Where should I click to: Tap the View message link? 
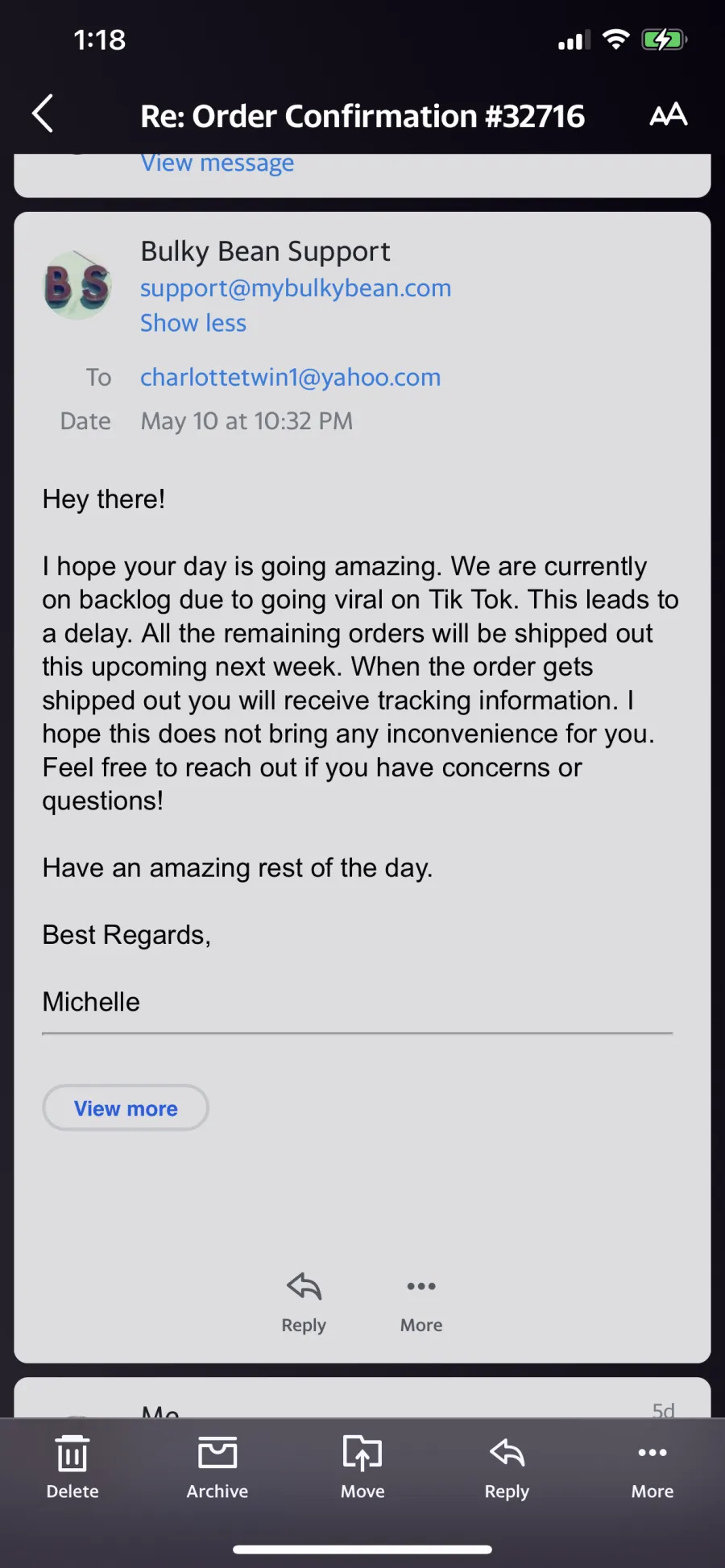[217, 163]
